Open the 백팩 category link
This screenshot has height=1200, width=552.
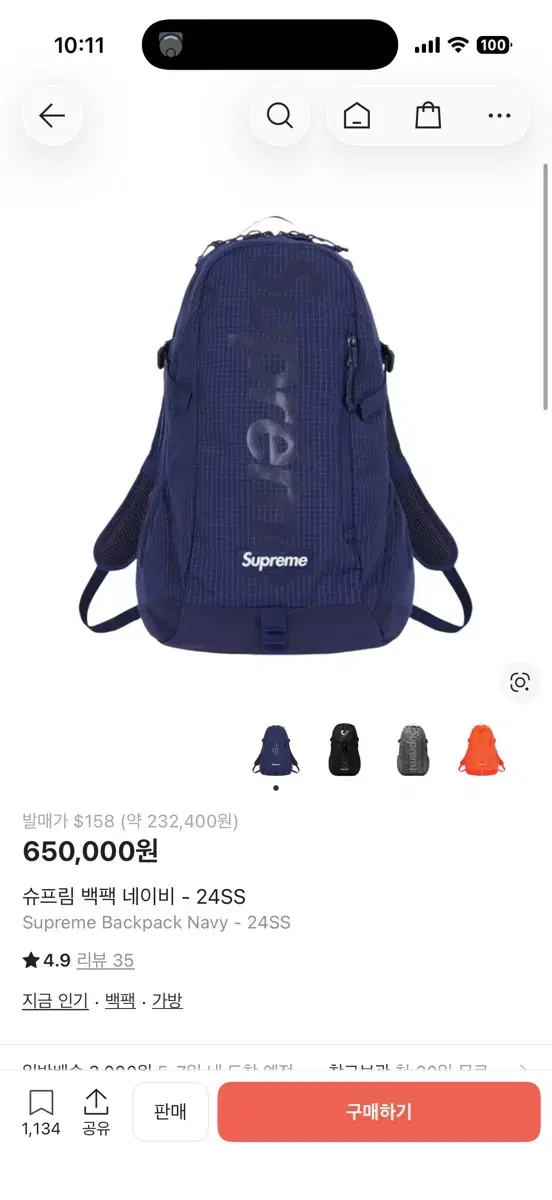[120, 1001]
